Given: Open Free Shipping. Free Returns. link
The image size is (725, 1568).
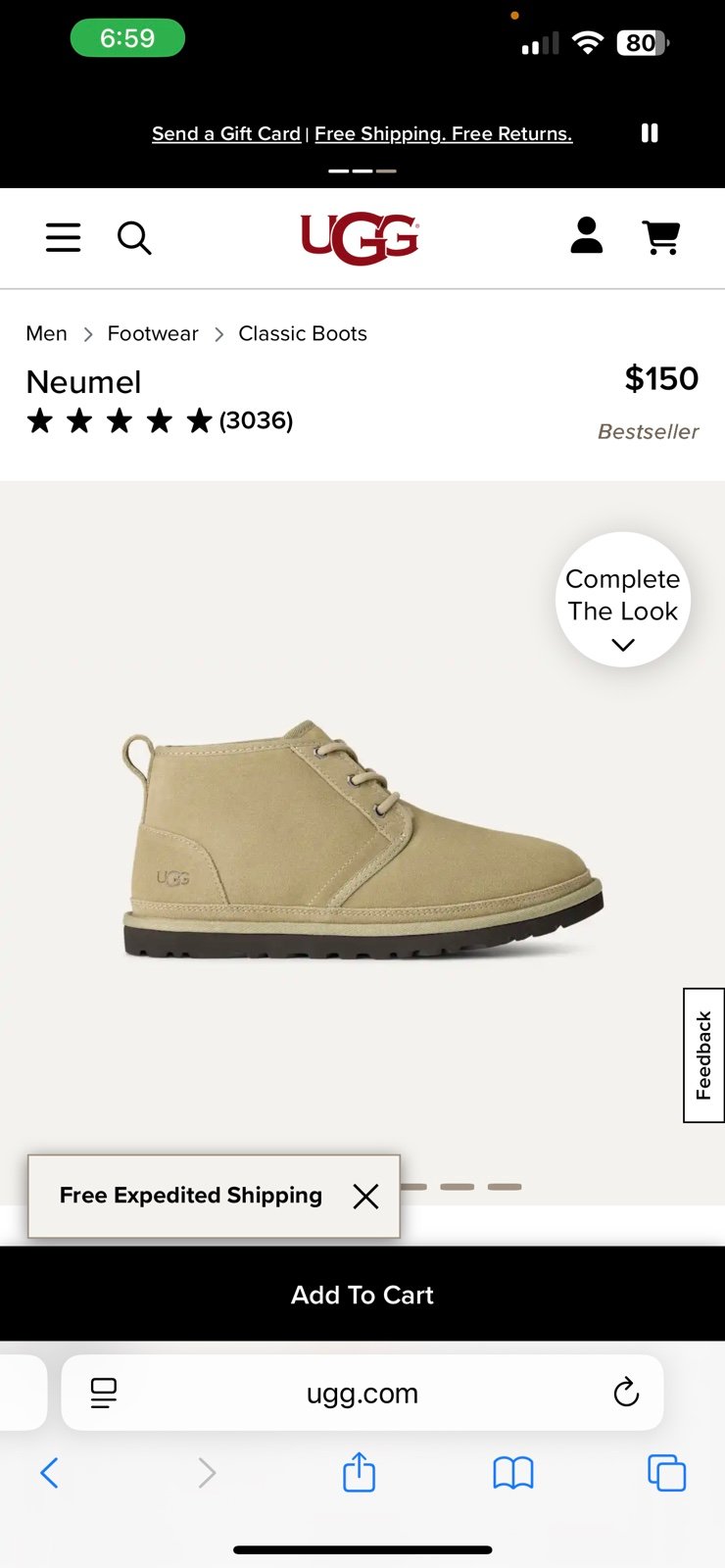Looking at the screenshot, I should pos(443,133).
